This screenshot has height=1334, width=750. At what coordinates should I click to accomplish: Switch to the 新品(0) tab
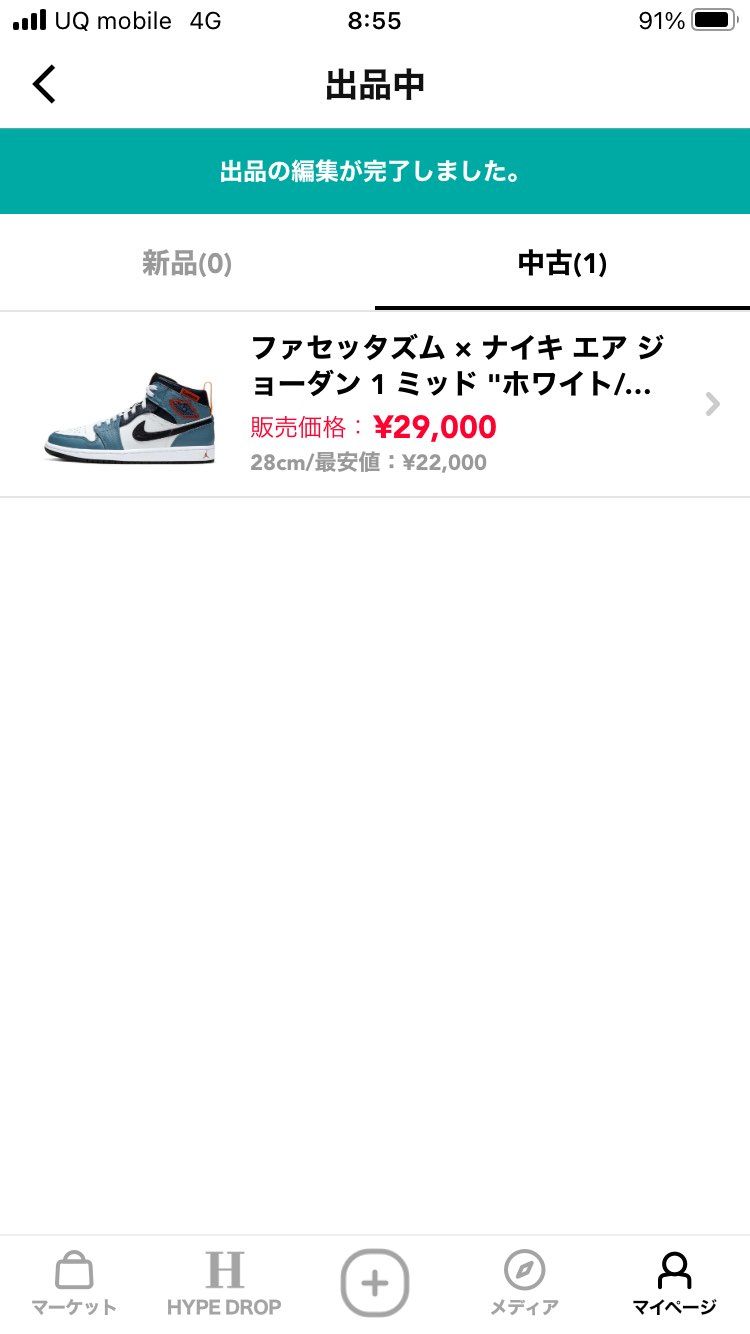(186, 263)
